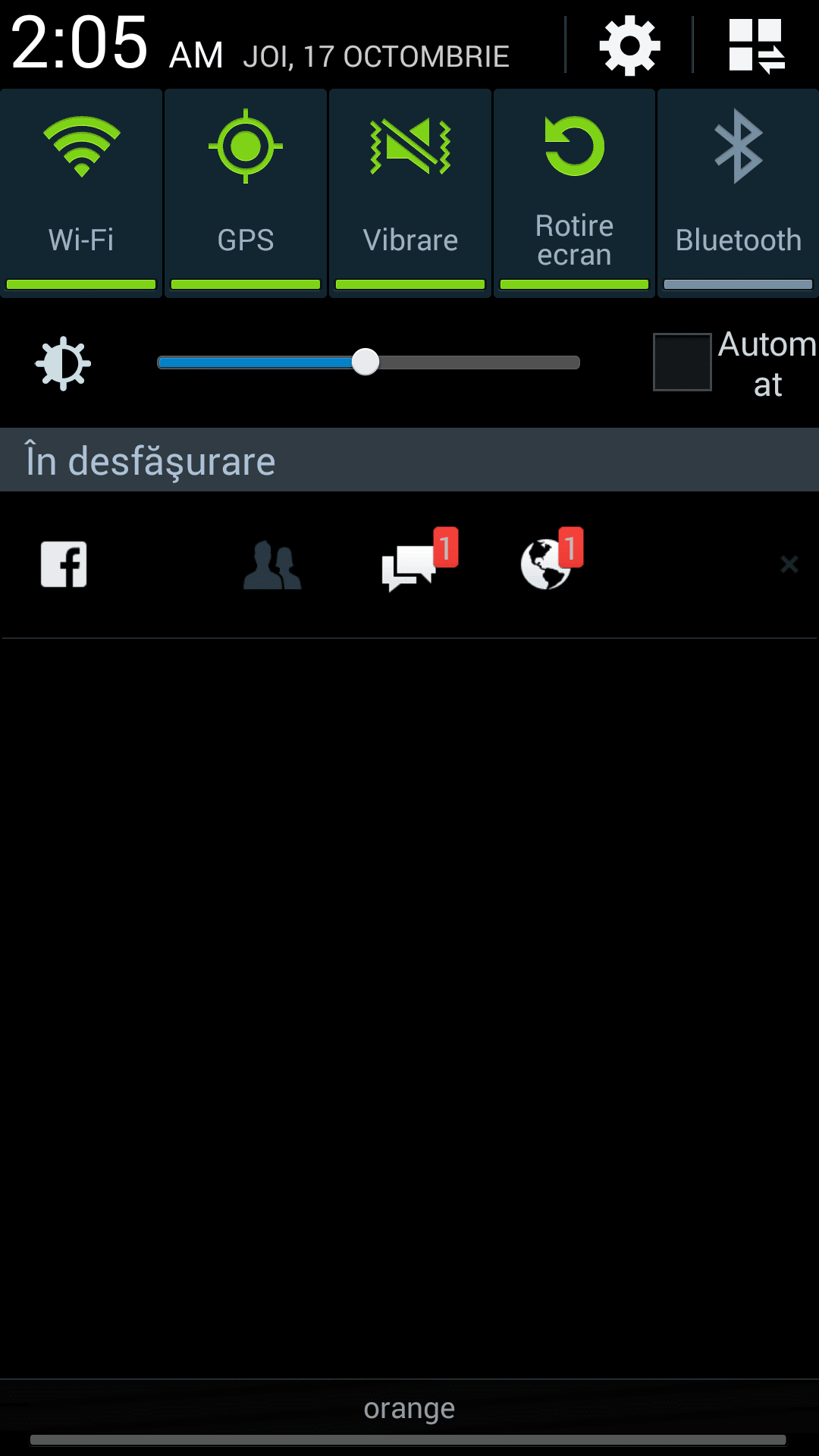Open settings via the gear icon
The image size is (819, 1456).
coord(629,46)
